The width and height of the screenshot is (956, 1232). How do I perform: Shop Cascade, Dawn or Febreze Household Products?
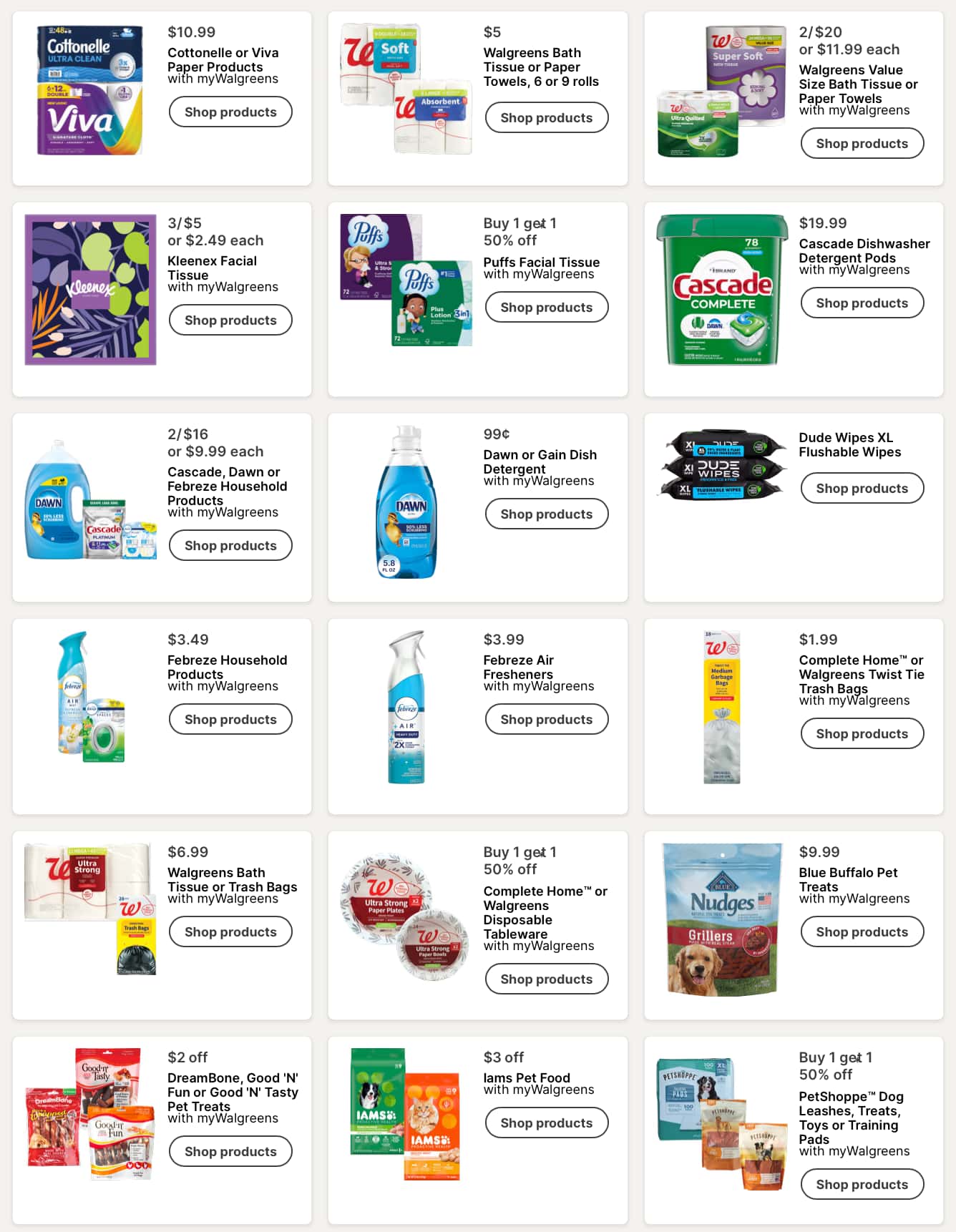tap(230, 546)
